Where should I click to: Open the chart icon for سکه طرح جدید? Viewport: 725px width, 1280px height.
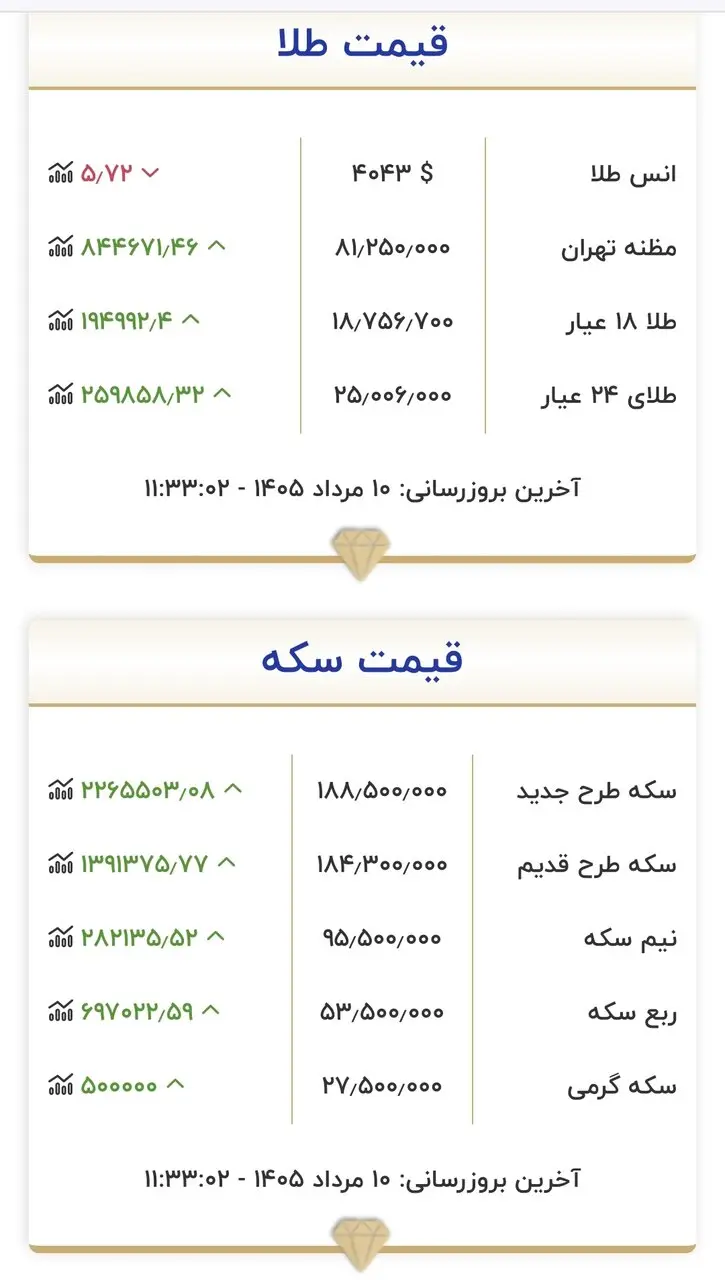(x=61, y=790)
